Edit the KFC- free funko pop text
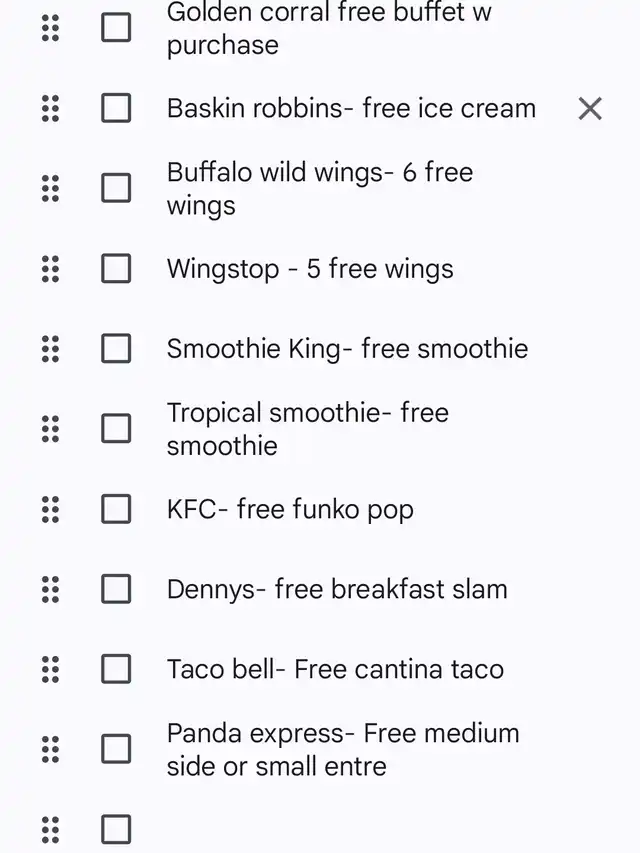Image resolution: width=640 pixels, height=853 pixels. click(x=290, y=510)
